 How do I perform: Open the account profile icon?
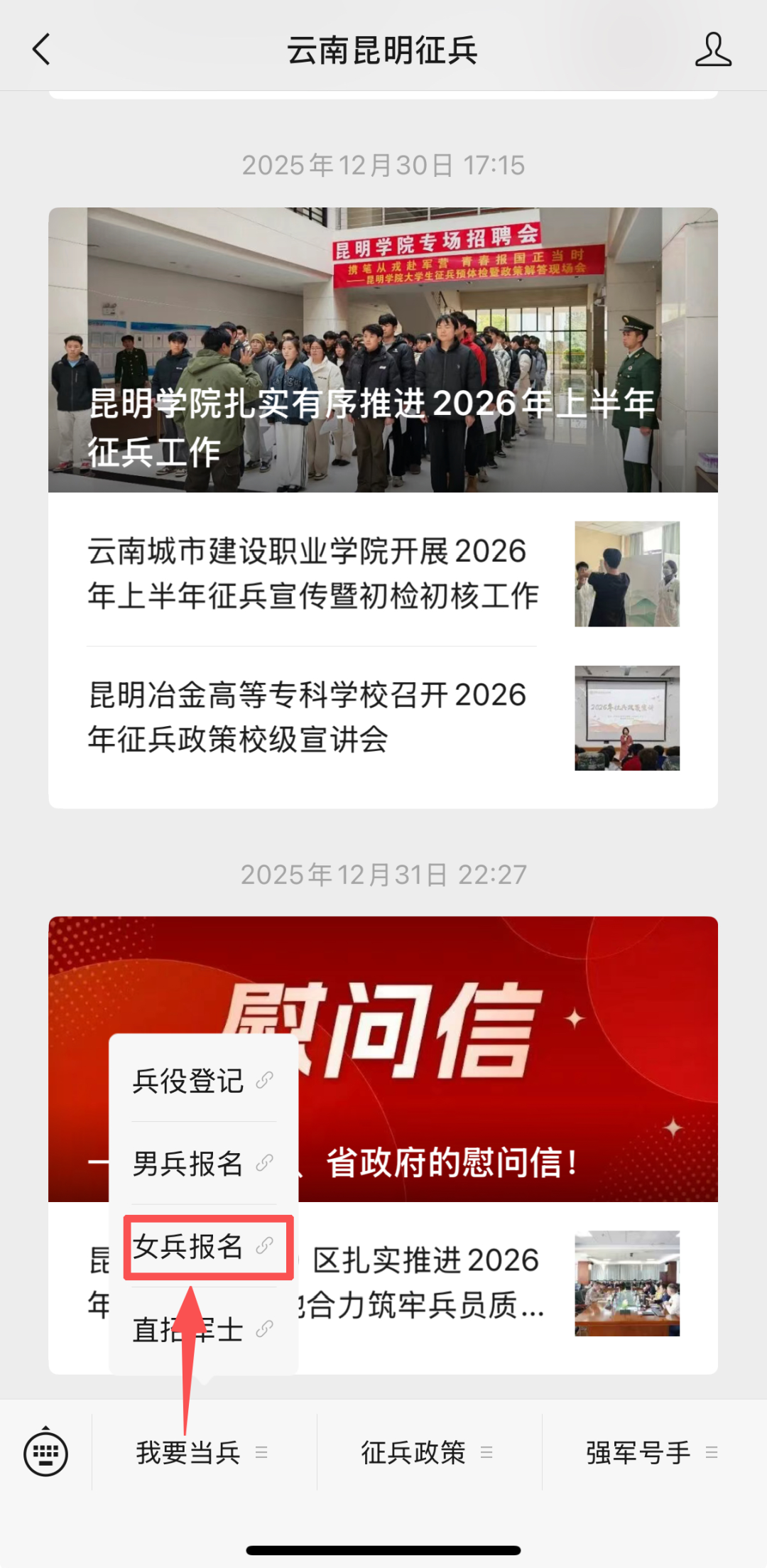click(x=712, y=50)
